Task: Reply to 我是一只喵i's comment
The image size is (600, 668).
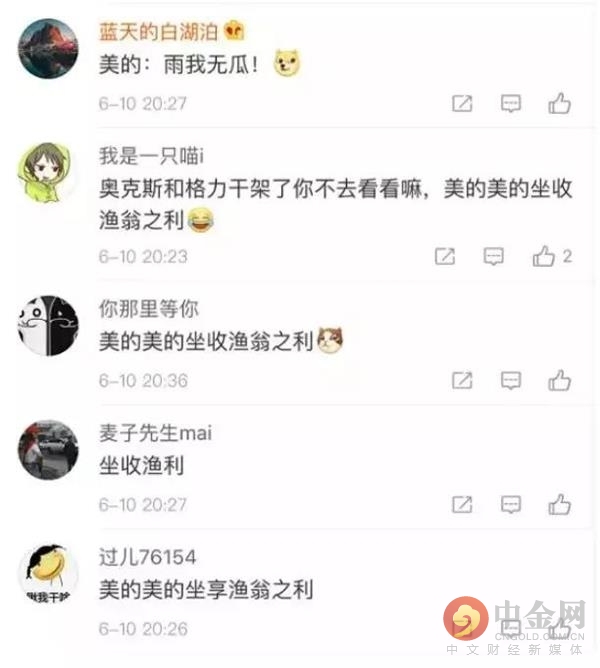Action: tap(494, 257)
